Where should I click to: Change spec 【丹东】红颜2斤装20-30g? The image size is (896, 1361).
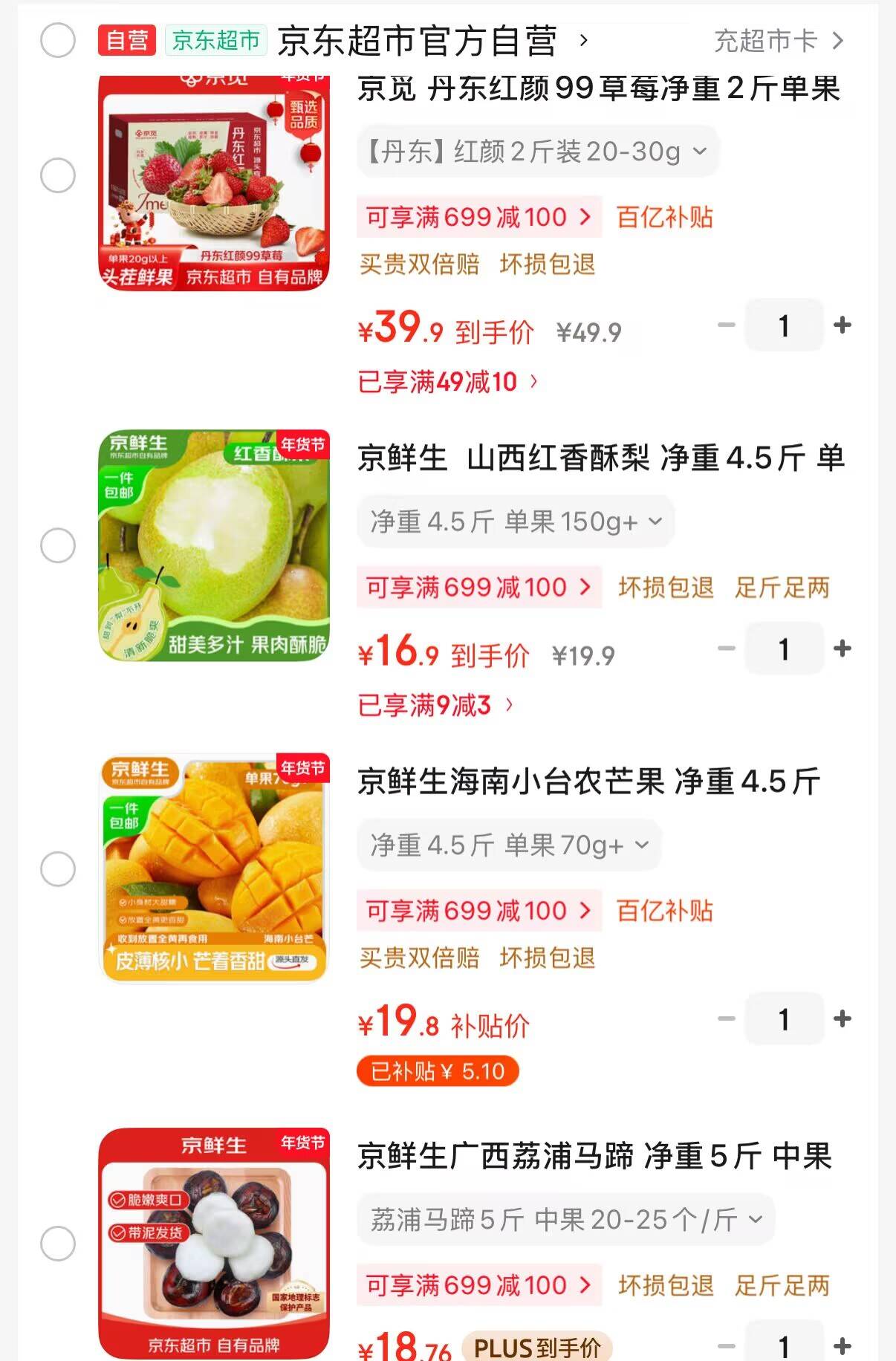coord(537,152)
